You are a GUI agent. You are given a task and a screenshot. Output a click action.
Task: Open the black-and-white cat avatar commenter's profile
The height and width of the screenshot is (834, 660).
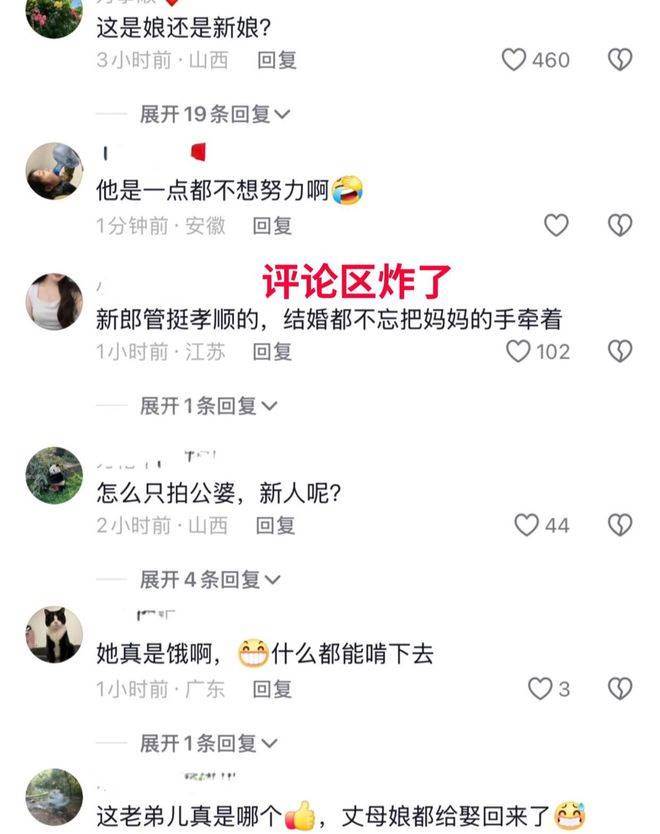click(54, 635)
